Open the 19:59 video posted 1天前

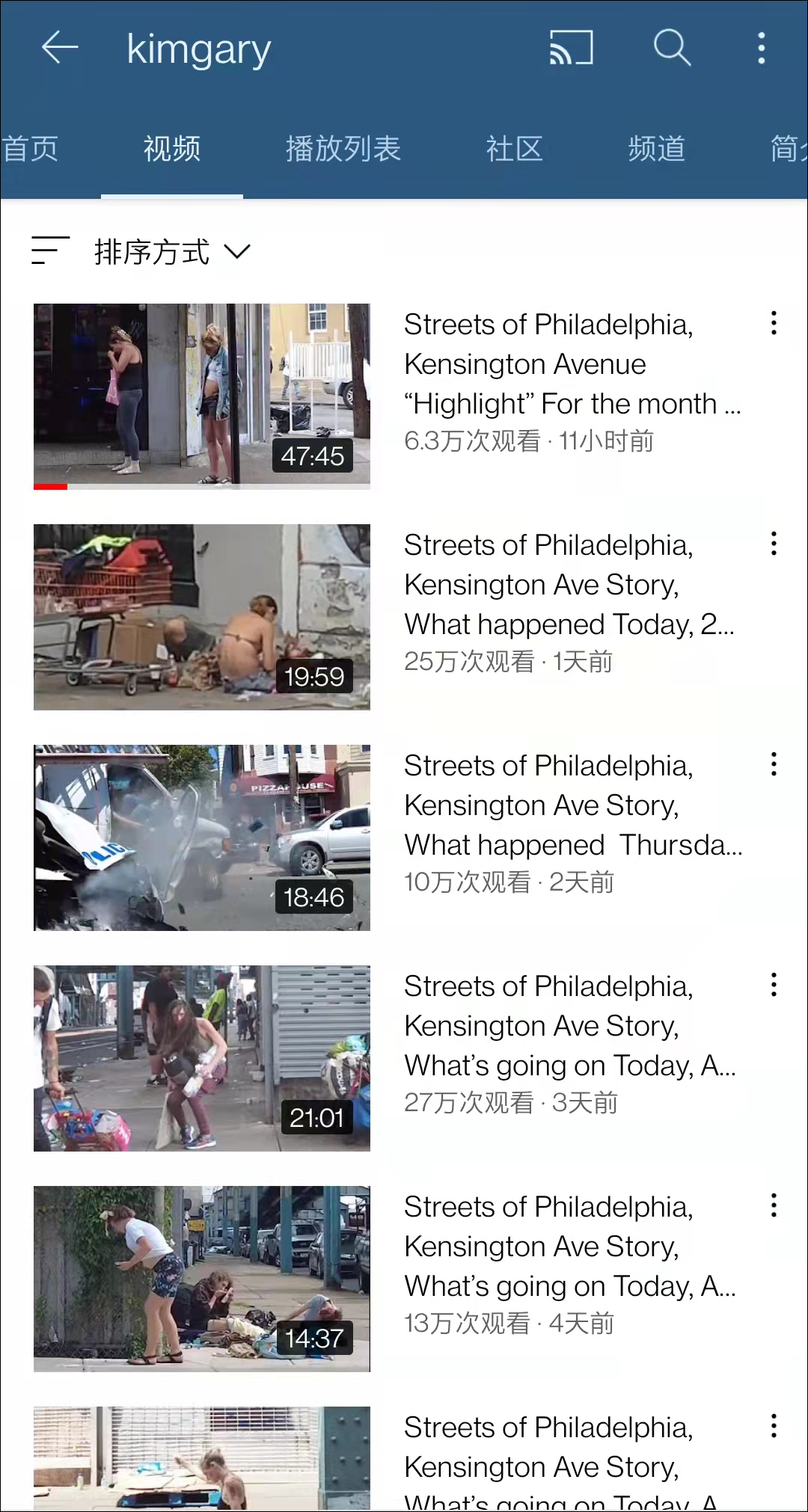[x=202, y=617]
